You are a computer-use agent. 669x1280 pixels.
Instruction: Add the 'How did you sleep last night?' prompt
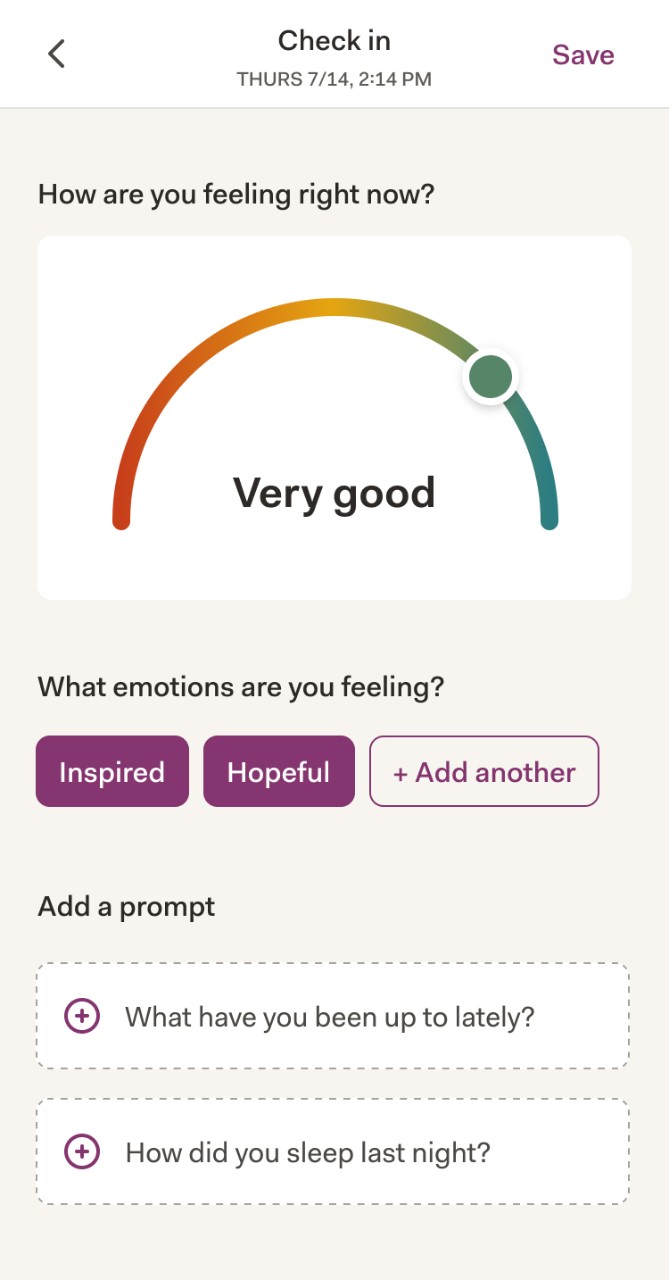point(332,1152)
